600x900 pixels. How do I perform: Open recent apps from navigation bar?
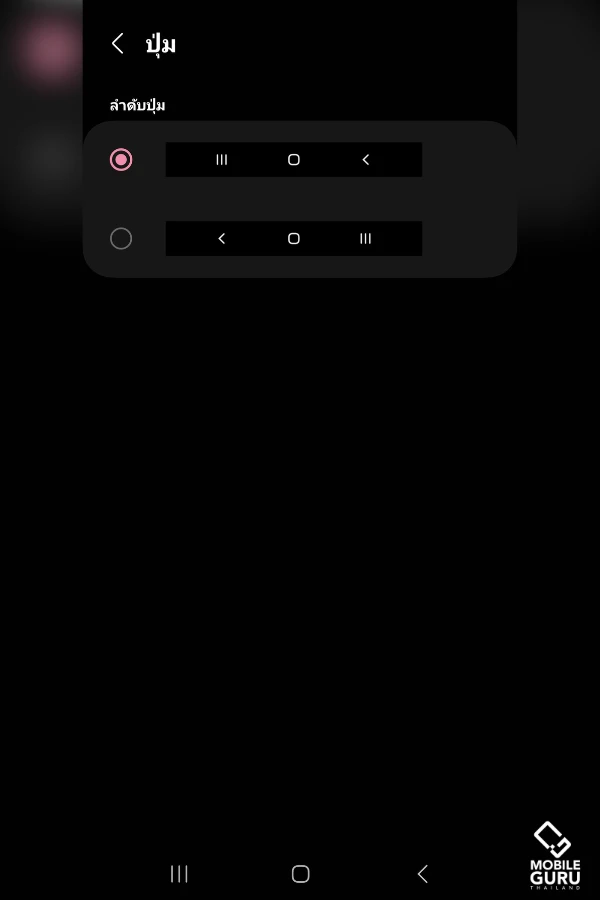tap(179, 874)
